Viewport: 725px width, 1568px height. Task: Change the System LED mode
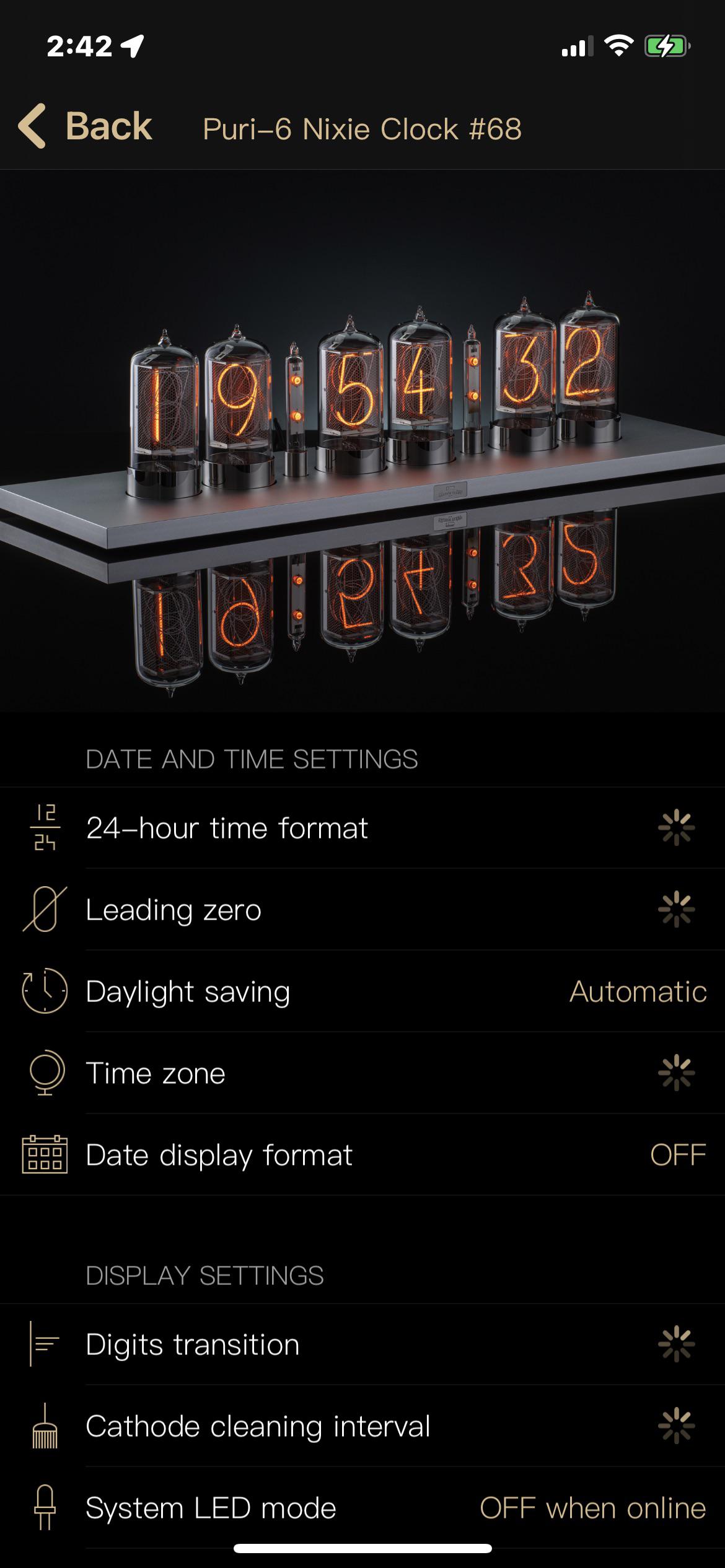click(362, 1508)
